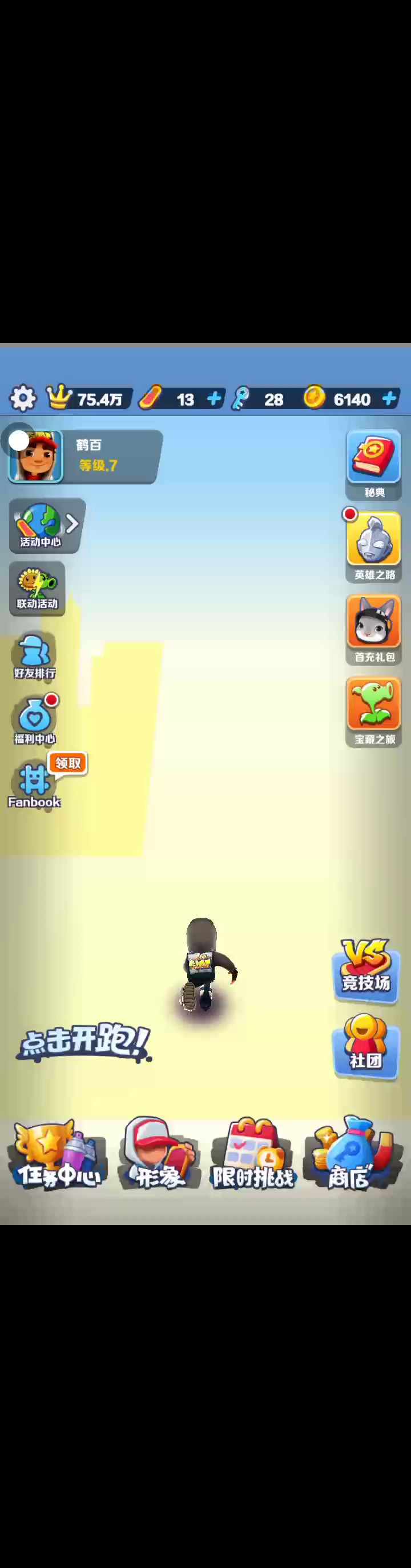411x1568 pixels.
Task: Open player profile 鹤百
Action: click(85, 457)
